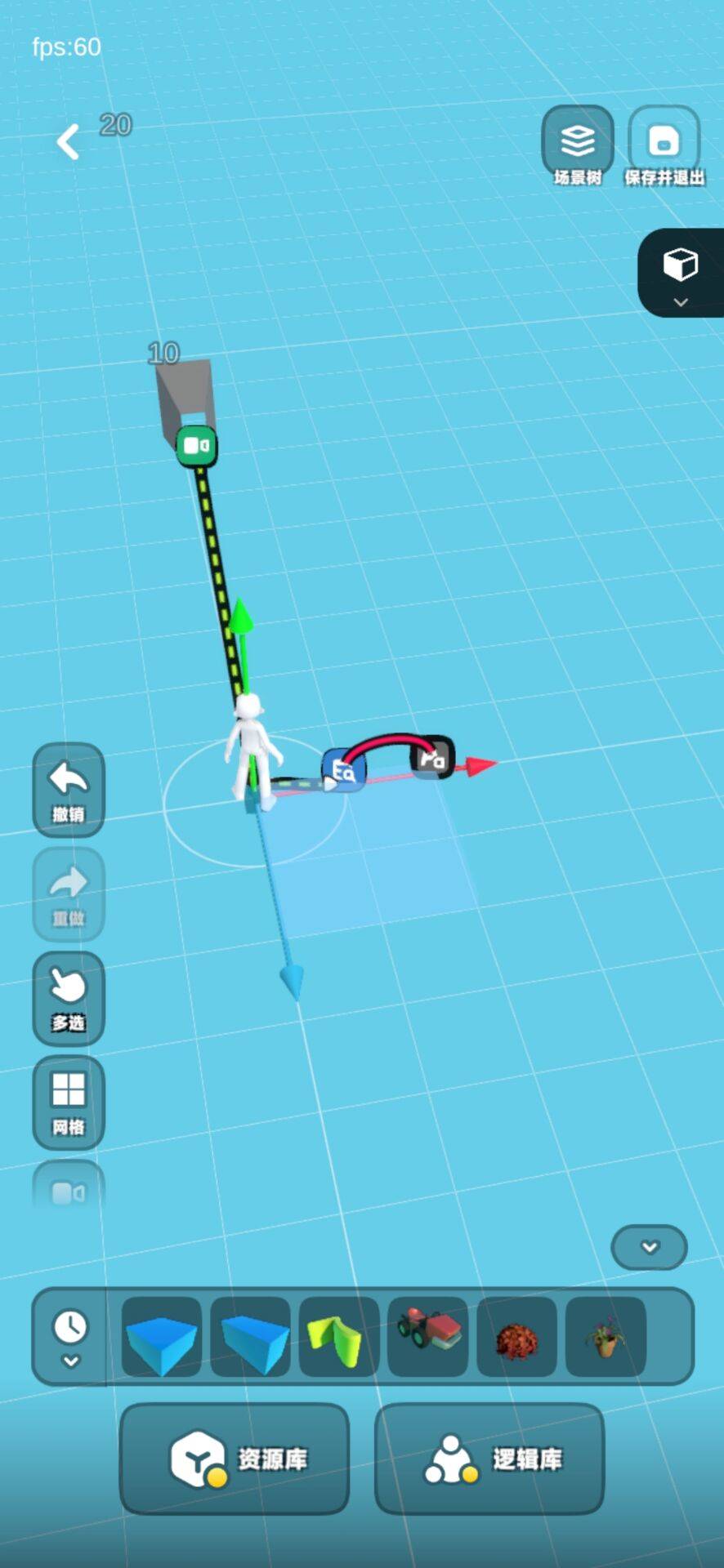Screen dimensions: 724x1568
Task: Select the green curved ramp asset
Action: 339,1337
